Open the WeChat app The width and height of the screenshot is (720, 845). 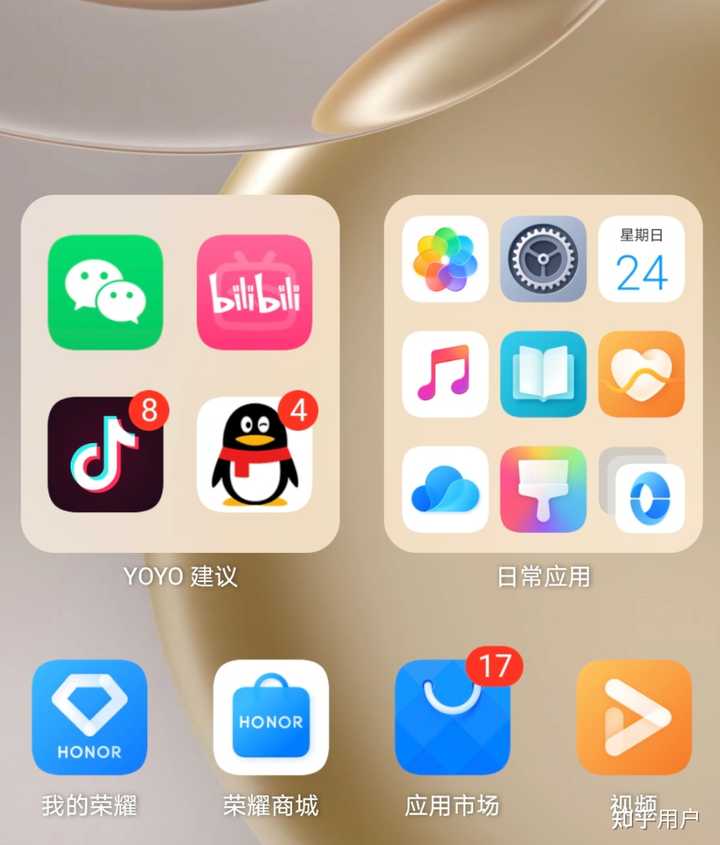pyautogui.click(x=105, y=292)
